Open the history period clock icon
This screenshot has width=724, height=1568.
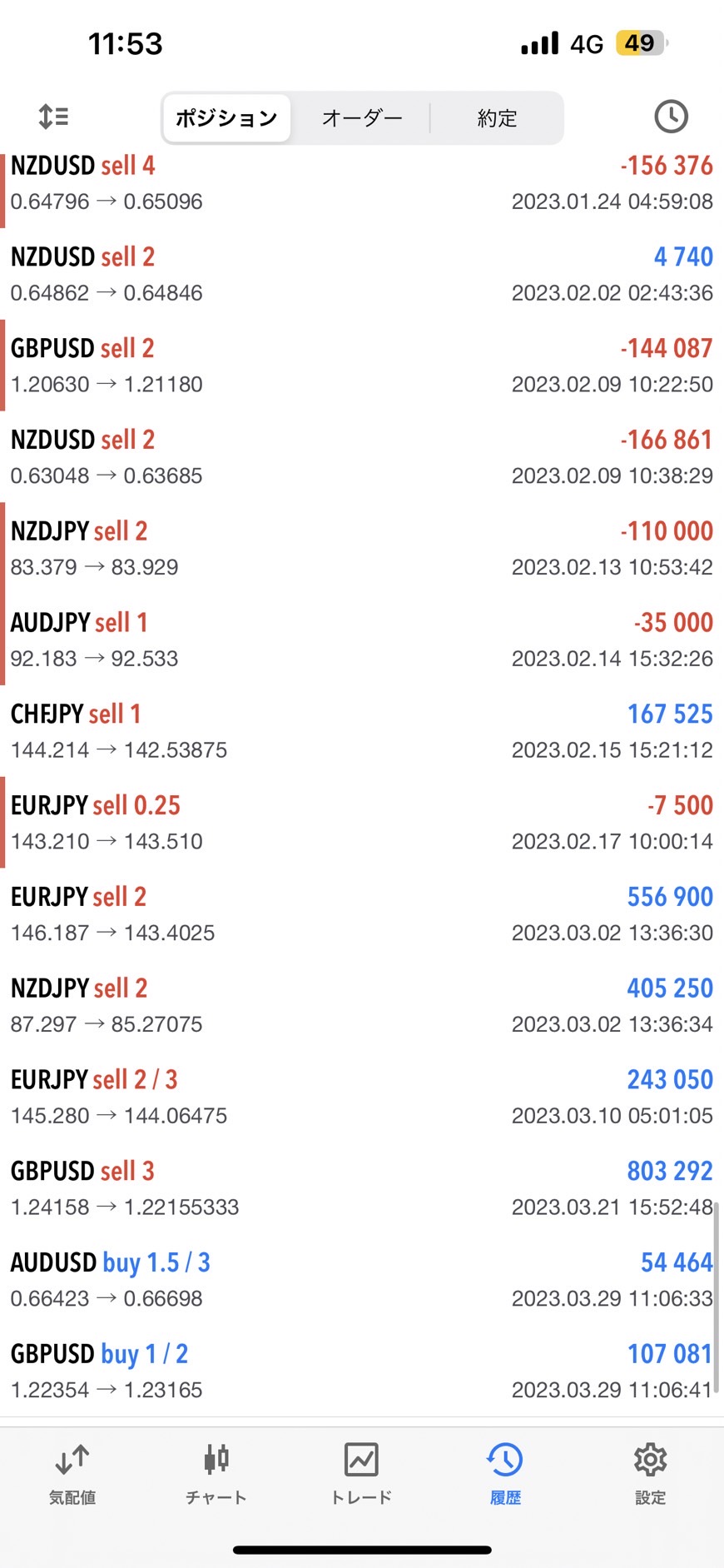(x=671, y=117)
